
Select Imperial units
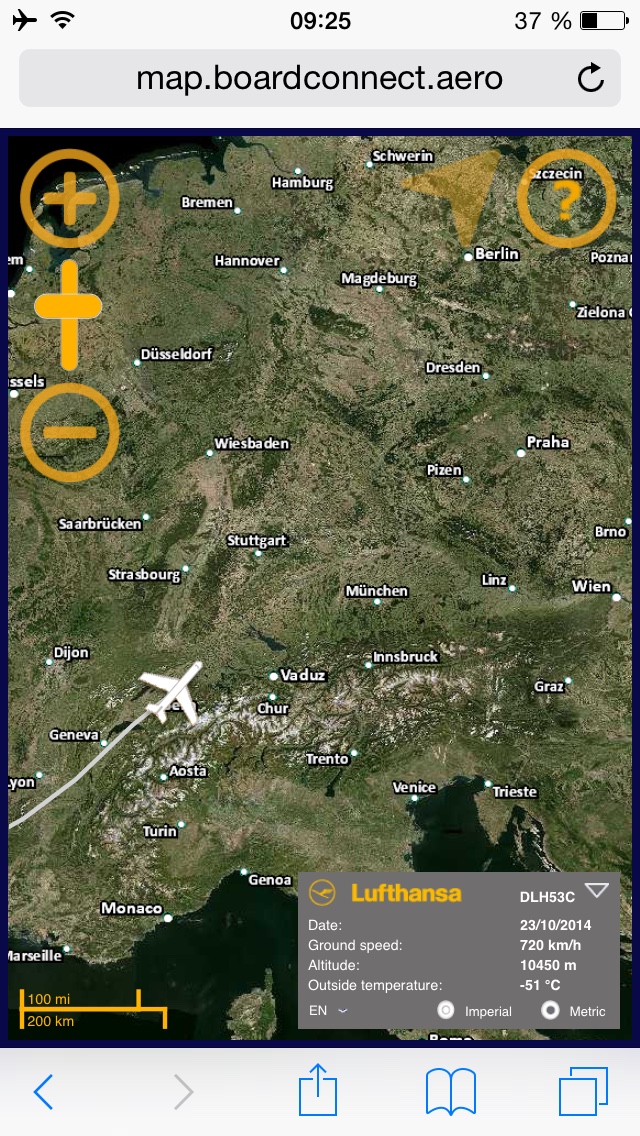[x=446, y=1011]
